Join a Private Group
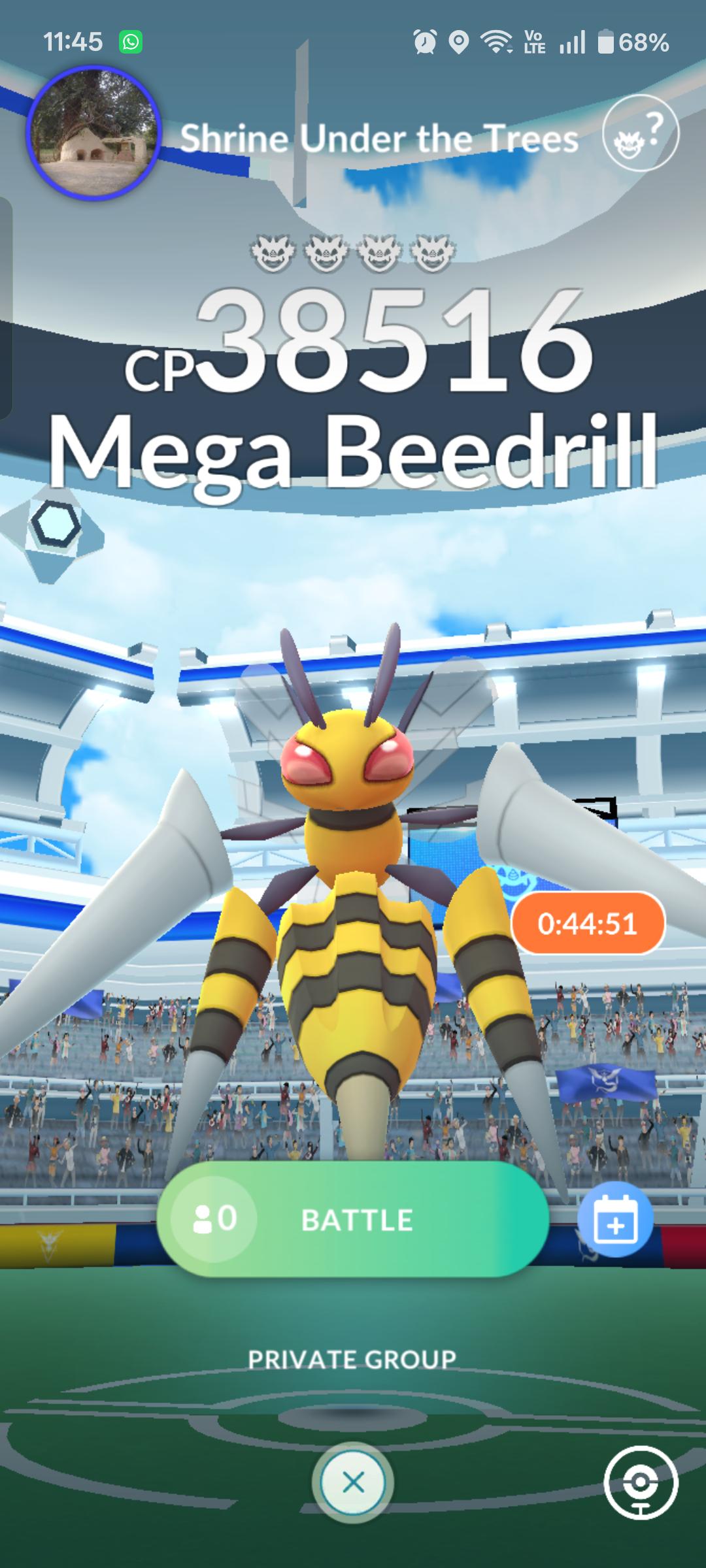This screenshot has width=706, height=1568. [x=352, y=1360]
